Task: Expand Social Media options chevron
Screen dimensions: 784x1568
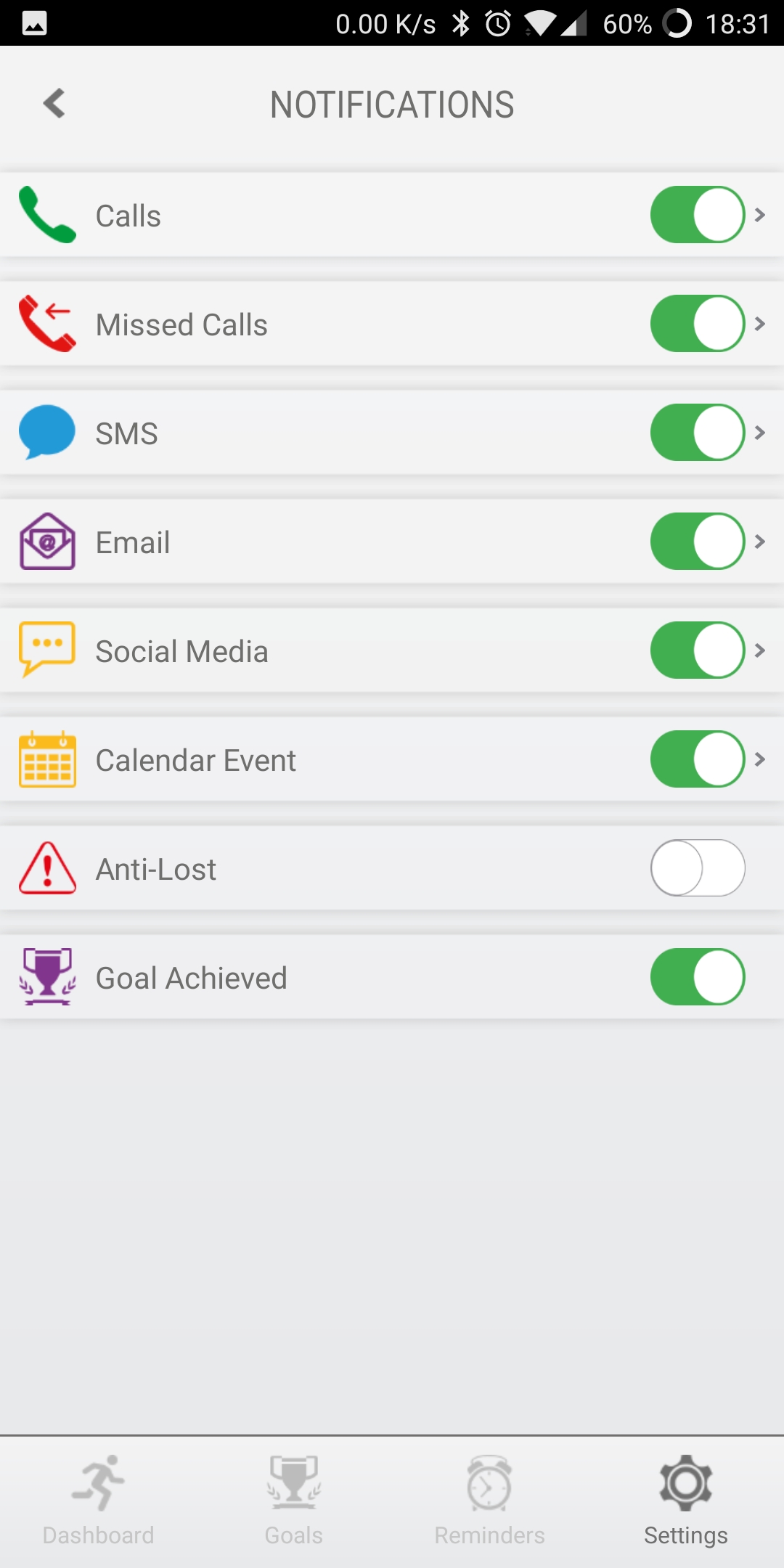Action: pos(760,650)
